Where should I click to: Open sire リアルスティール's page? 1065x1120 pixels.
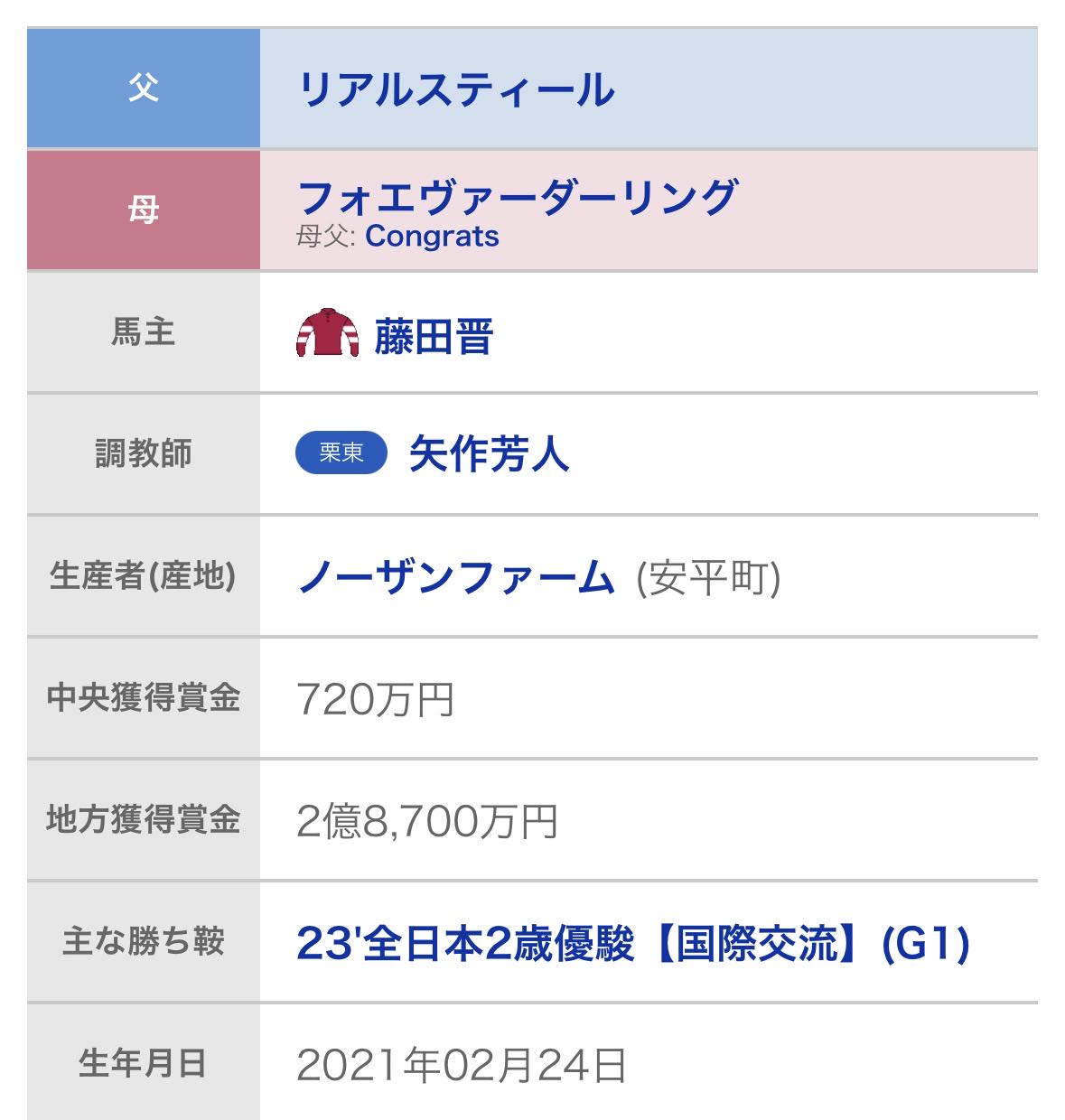tap(456, 90)
